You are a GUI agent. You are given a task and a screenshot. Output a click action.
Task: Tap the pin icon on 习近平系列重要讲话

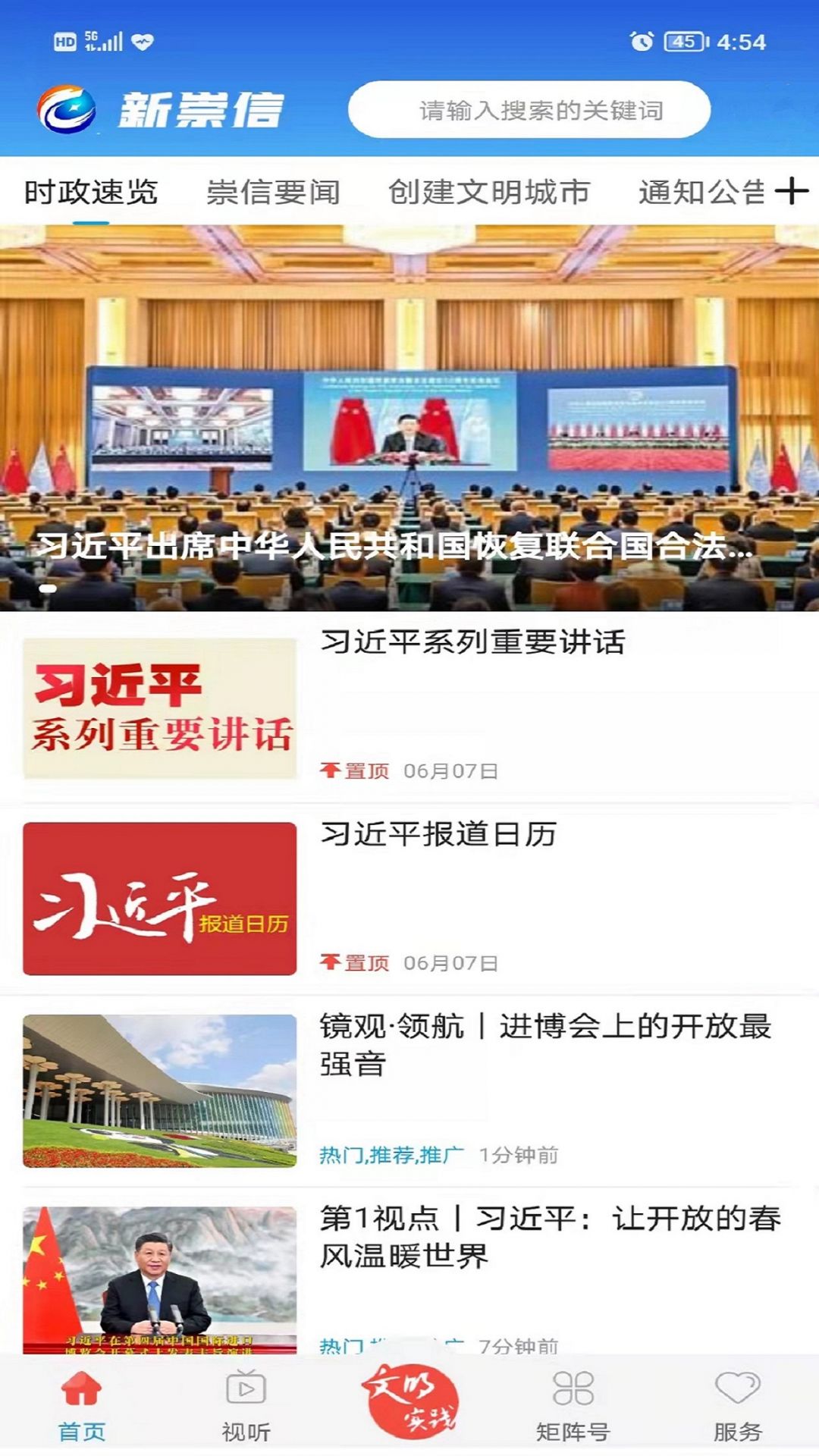click(331, 768)
